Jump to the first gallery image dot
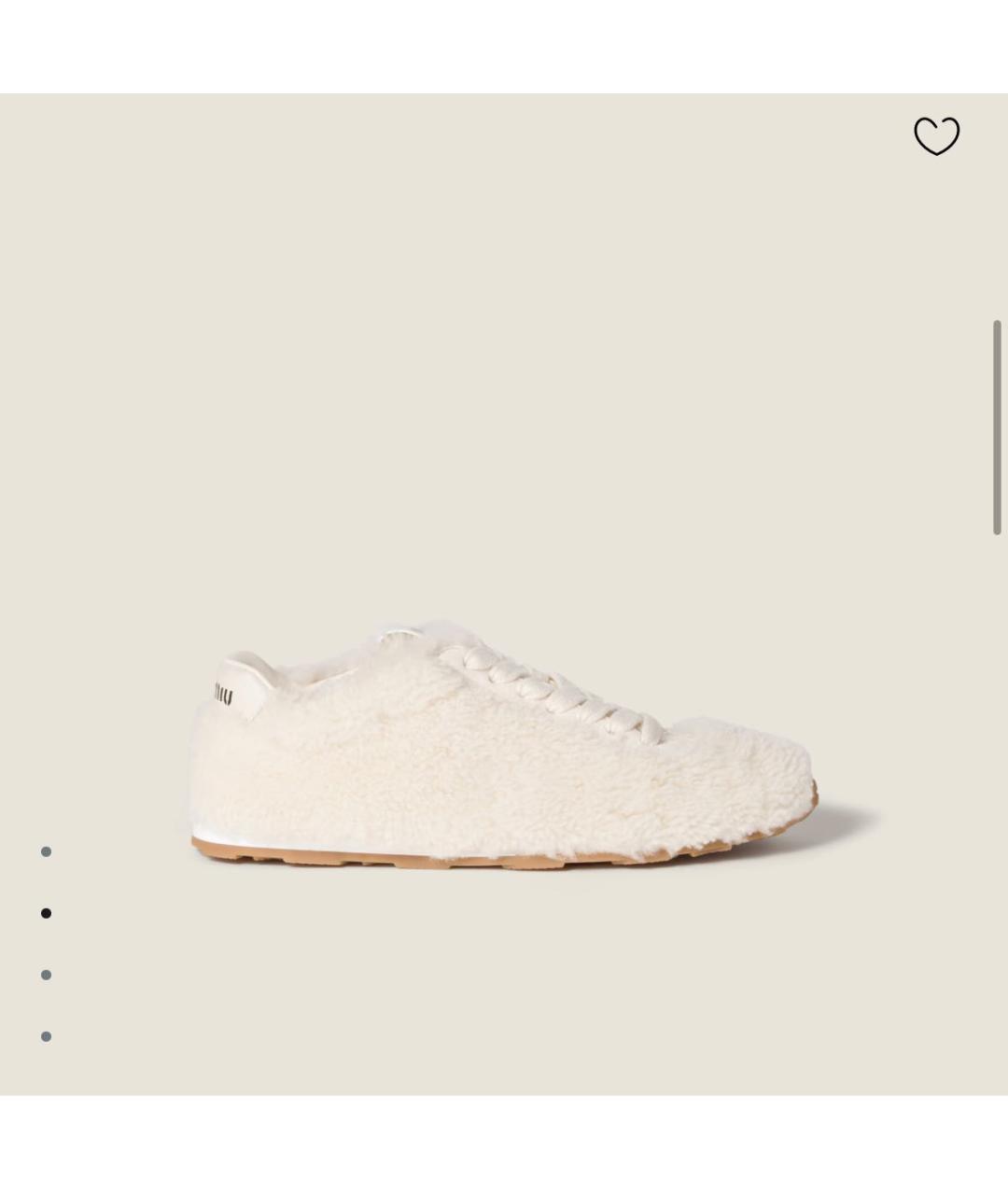This screenshot has width=1008, height=1195. (x=46, y=851)
